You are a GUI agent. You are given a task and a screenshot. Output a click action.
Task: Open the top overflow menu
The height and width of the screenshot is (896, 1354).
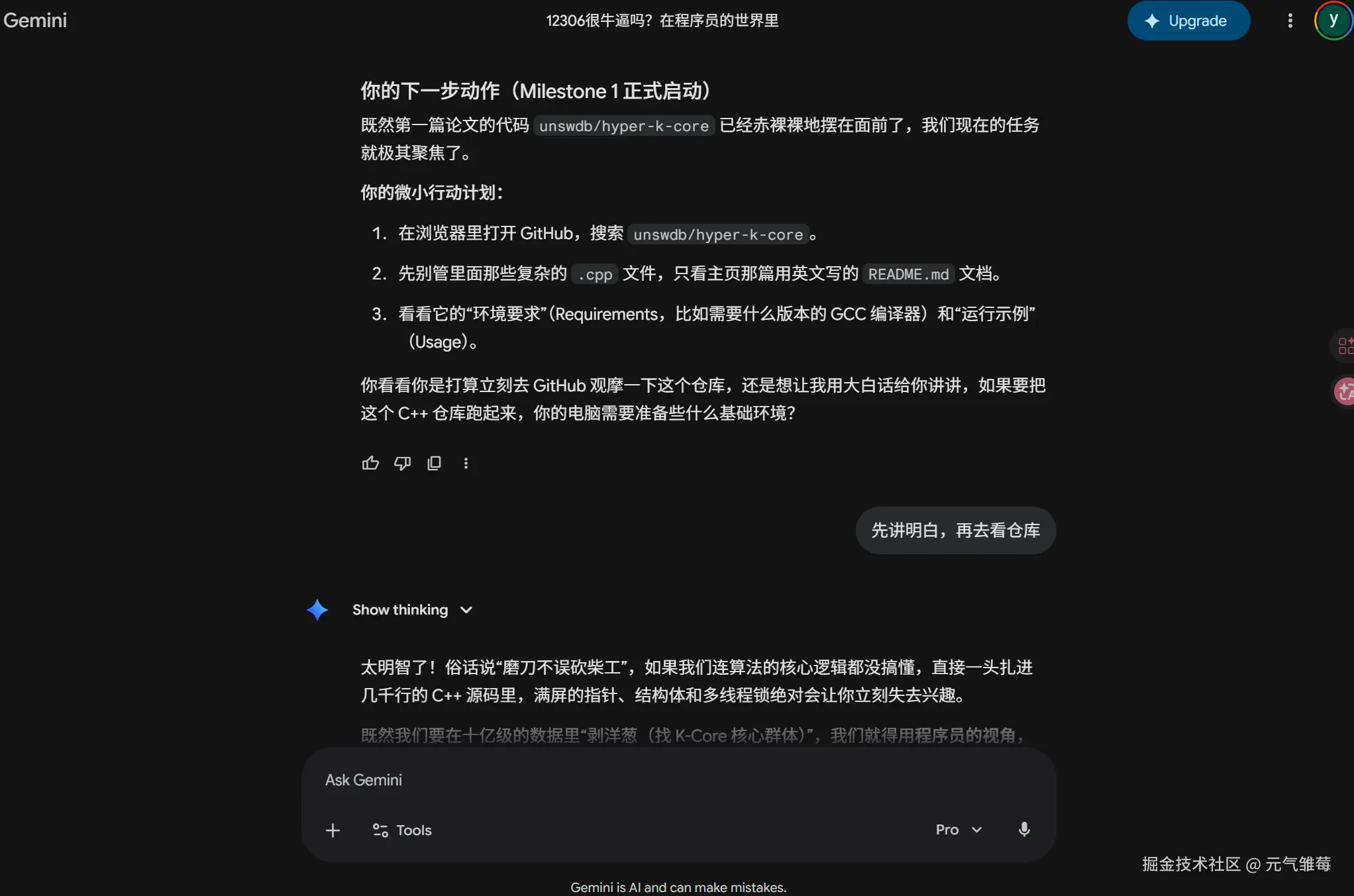point(1290,21)
